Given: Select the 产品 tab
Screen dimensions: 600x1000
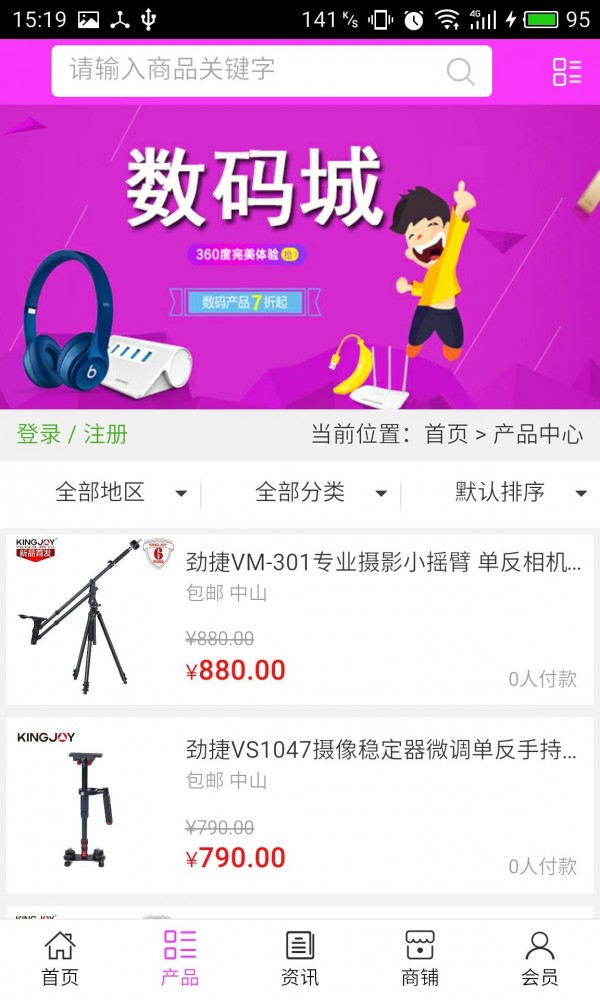Looking at the screenshot, I should (x=180, y=958).
